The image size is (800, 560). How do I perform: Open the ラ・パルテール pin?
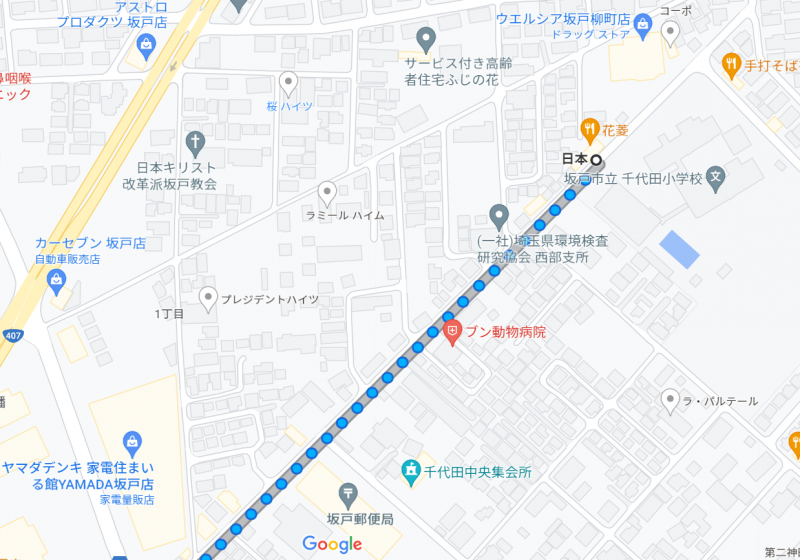[x=671, y=400]
